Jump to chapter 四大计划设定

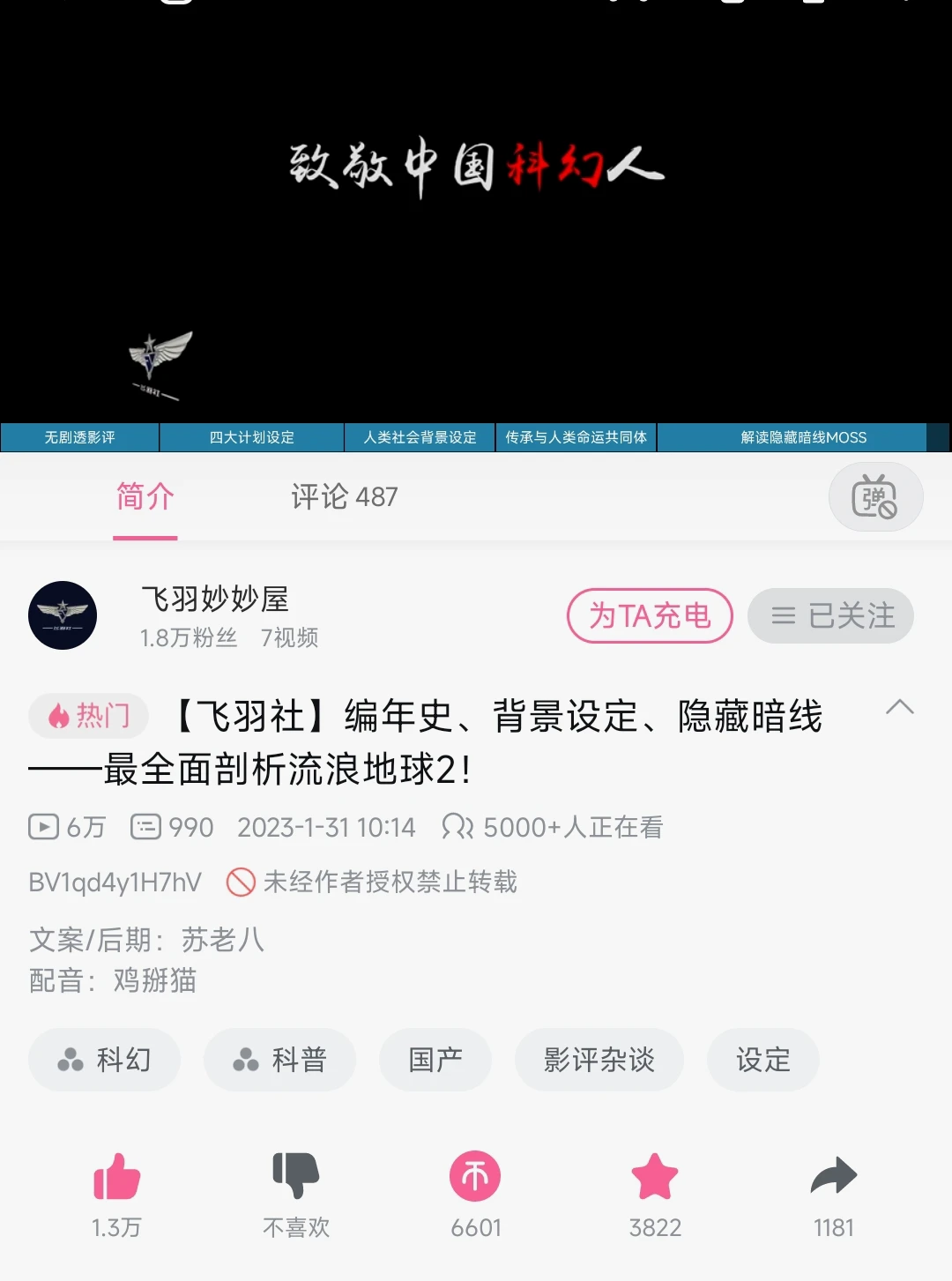pyautogui.click(x=252, y=437)
